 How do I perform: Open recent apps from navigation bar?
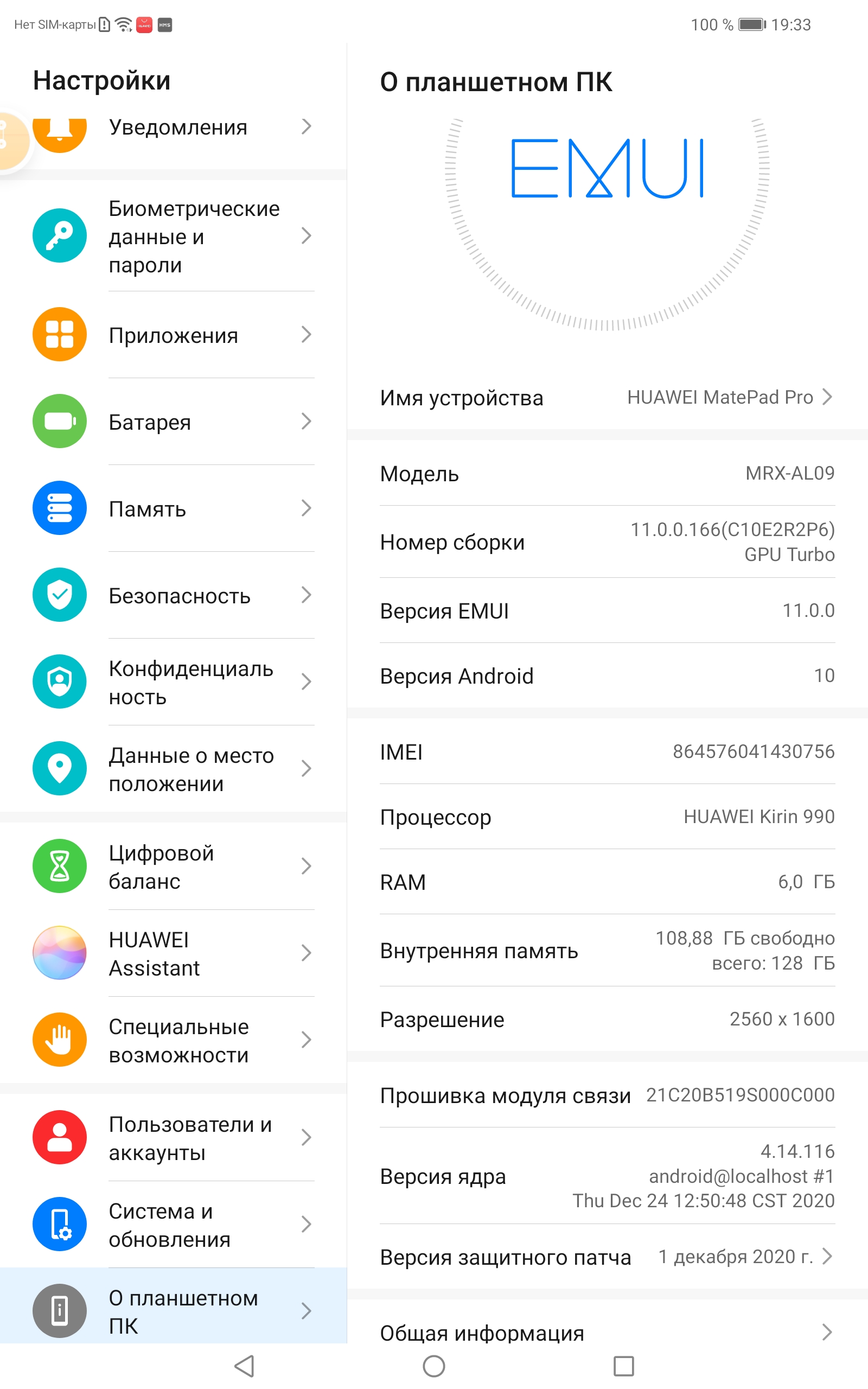point(623,1366)
